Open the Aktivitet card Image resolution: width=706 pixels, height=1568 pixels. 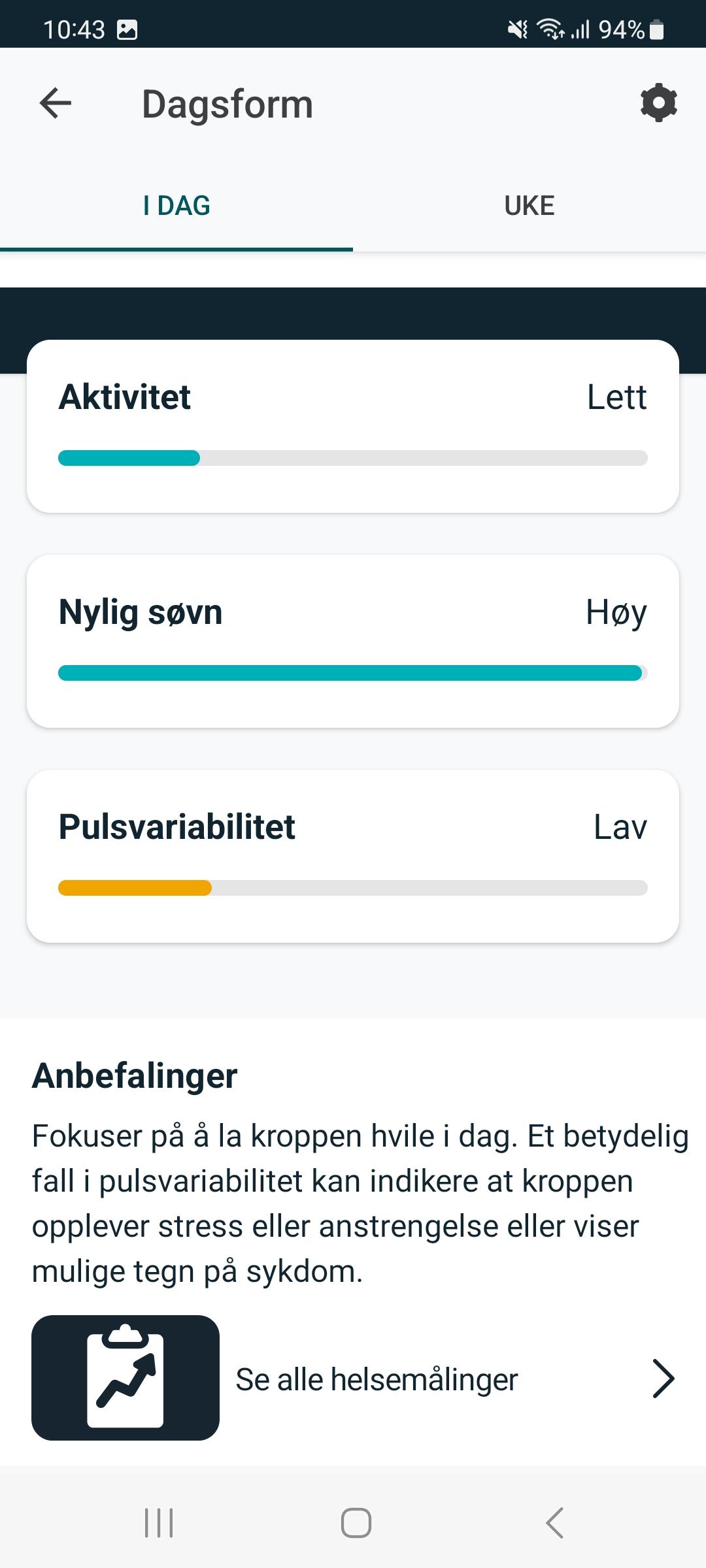pyautogui.click(x=353, y=426)
